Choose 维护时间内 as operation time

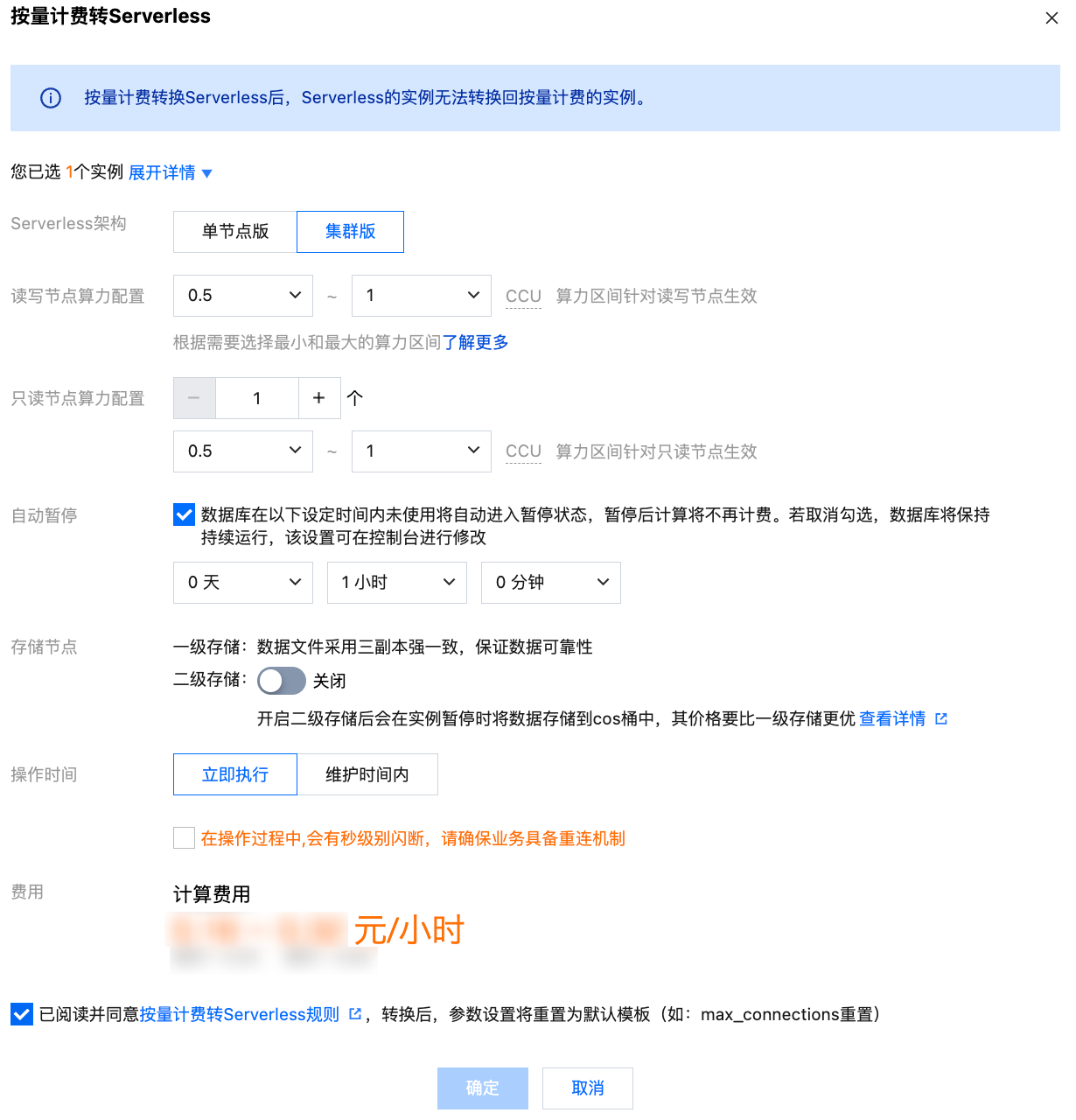pyautogui.click(x=367, y=774)
